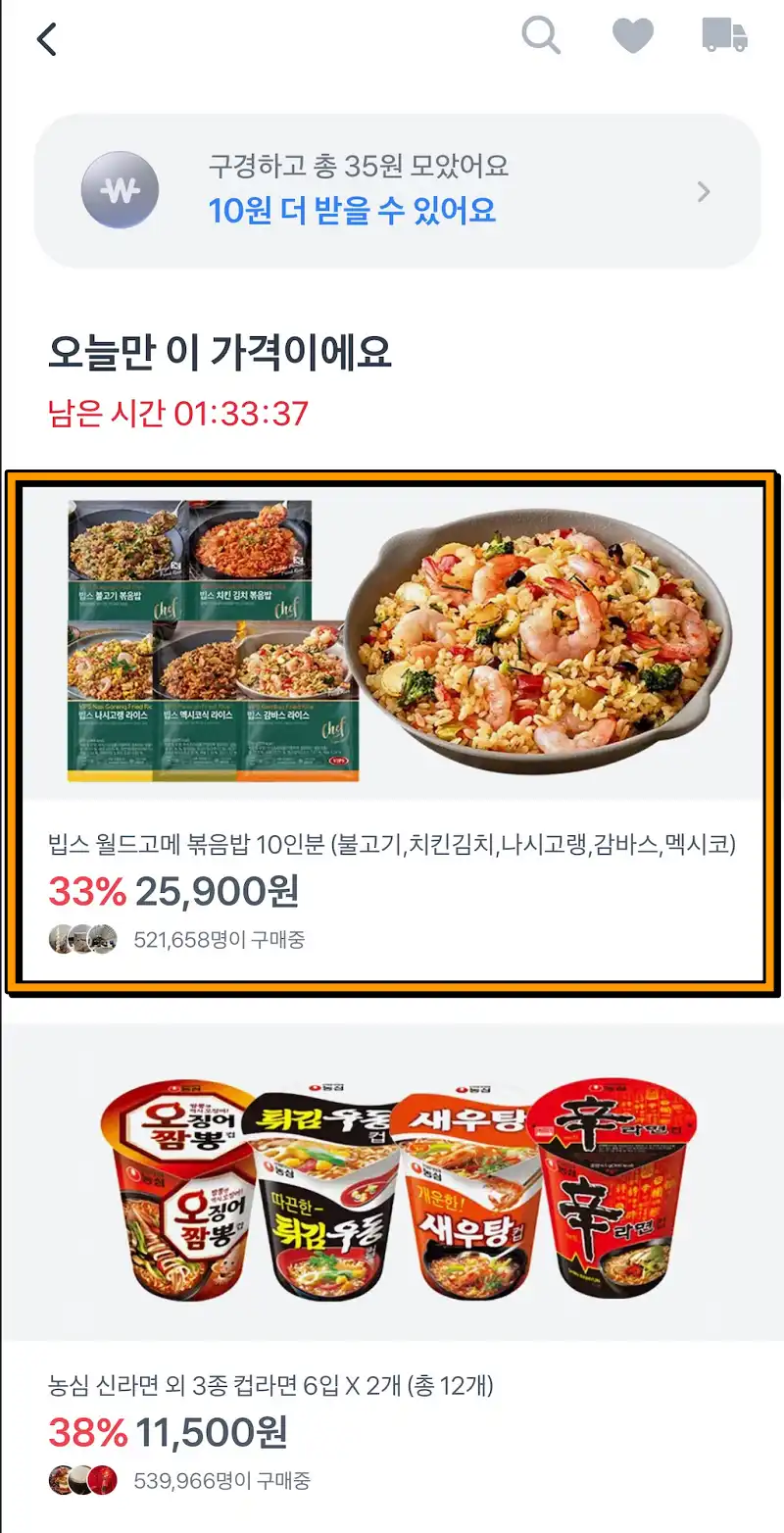
Task: Open the delivery truck shipping icon
Action: point(723,35)
